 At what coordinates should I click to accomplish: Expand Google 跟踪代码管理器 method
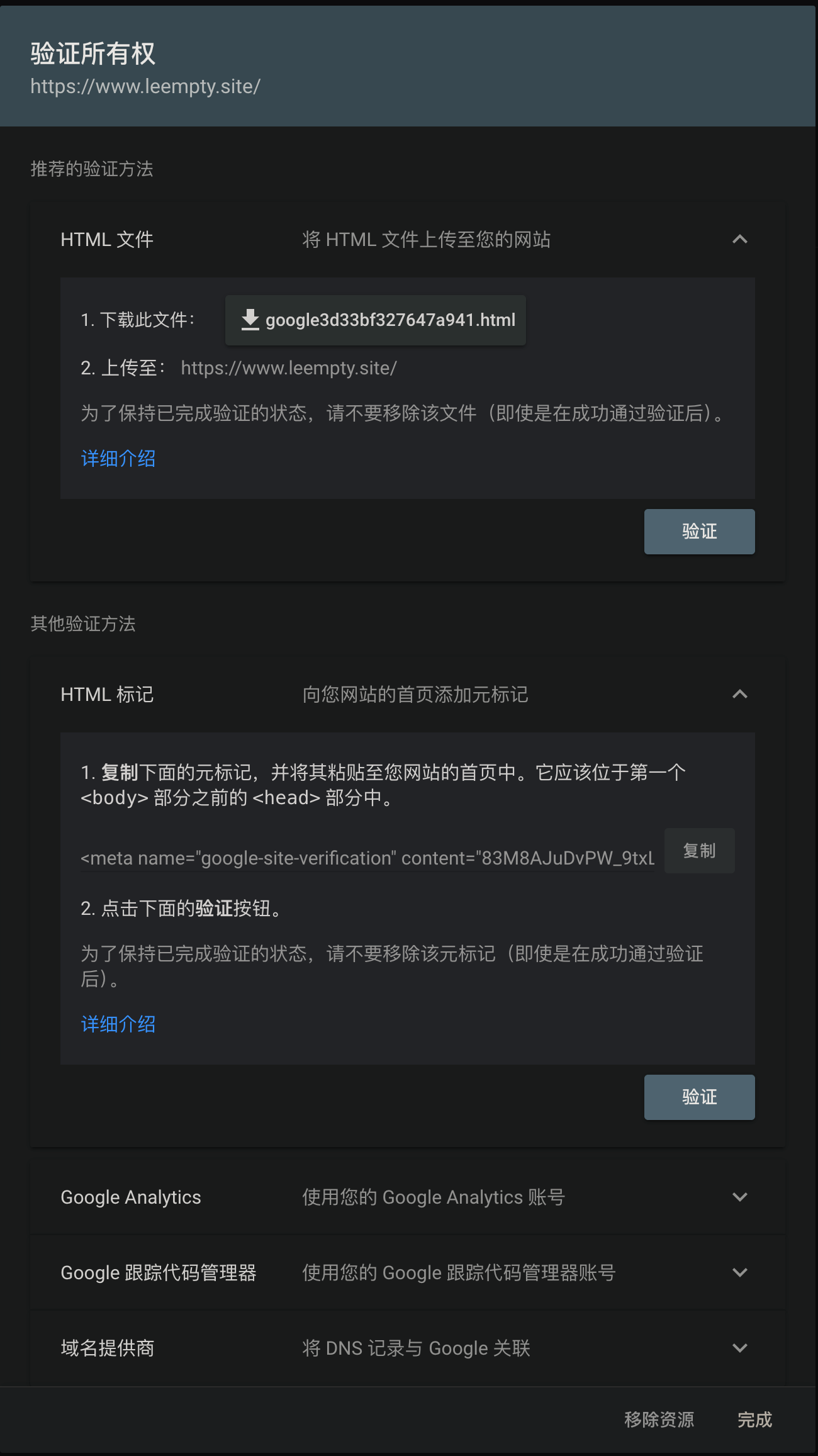click(x=739, y=1273)
